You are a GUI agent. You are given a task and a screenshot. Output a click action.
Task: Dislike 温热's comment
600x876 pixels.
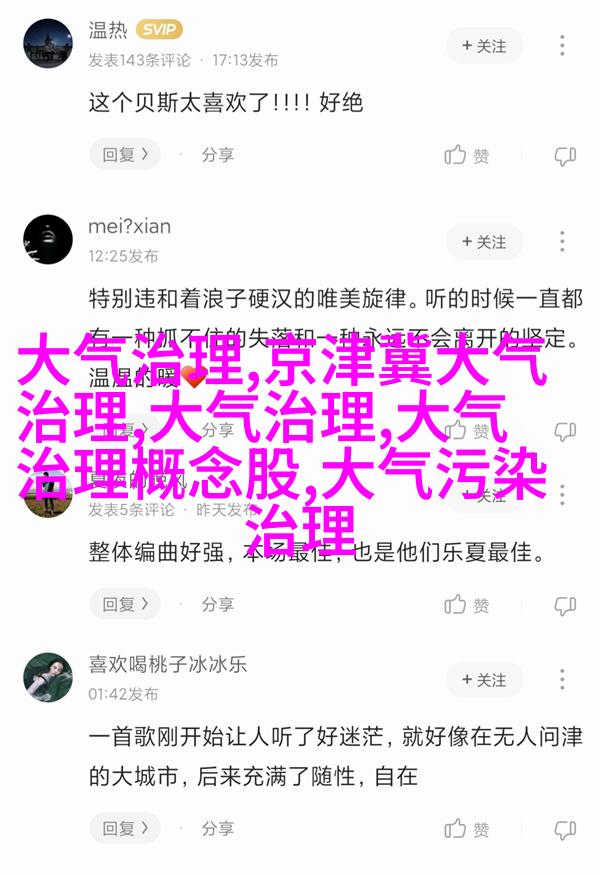565,156
